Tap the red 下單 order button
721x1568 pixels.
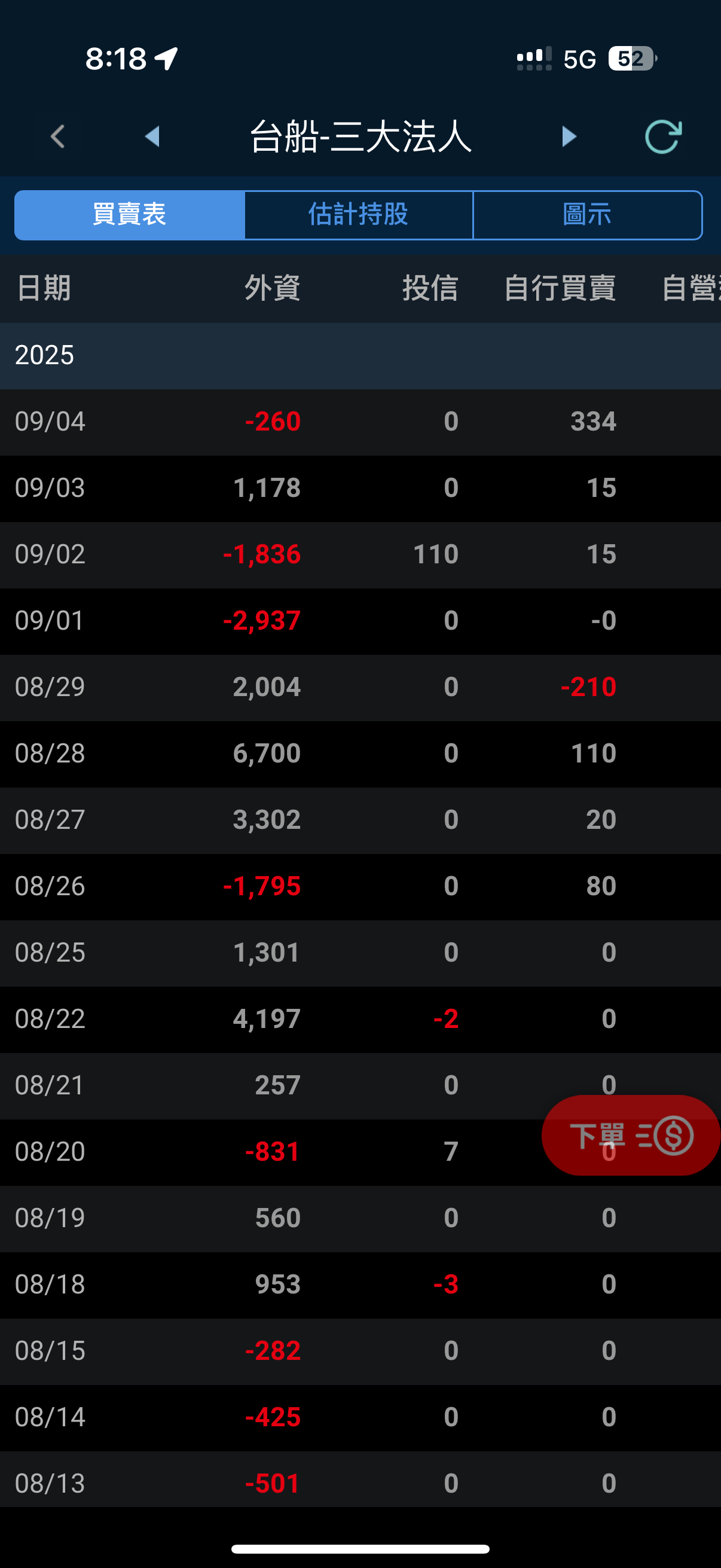click(x=630, y=1135)
